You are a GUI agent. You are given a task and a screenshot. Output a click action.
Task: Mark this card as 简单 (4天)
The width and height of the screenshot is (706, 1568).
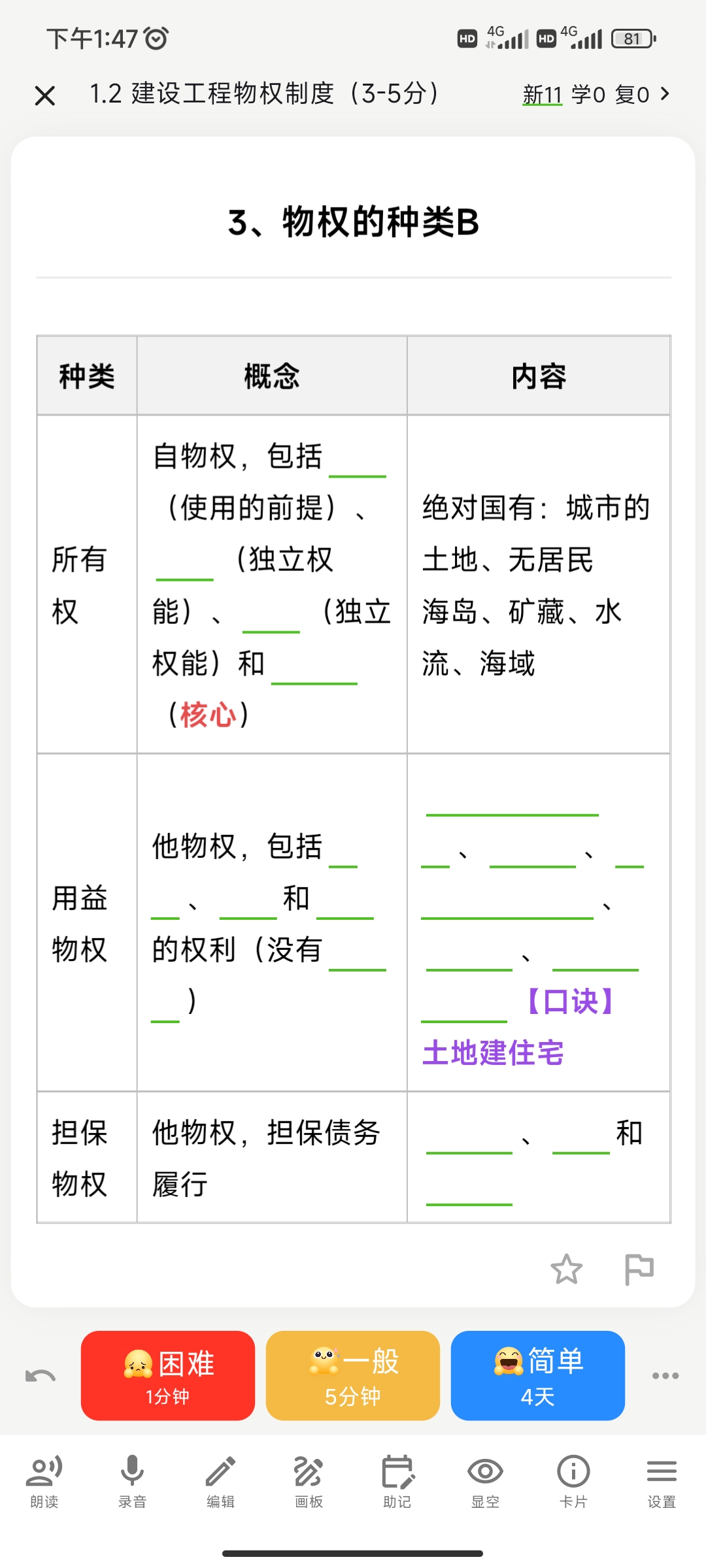pos(538,1375)
